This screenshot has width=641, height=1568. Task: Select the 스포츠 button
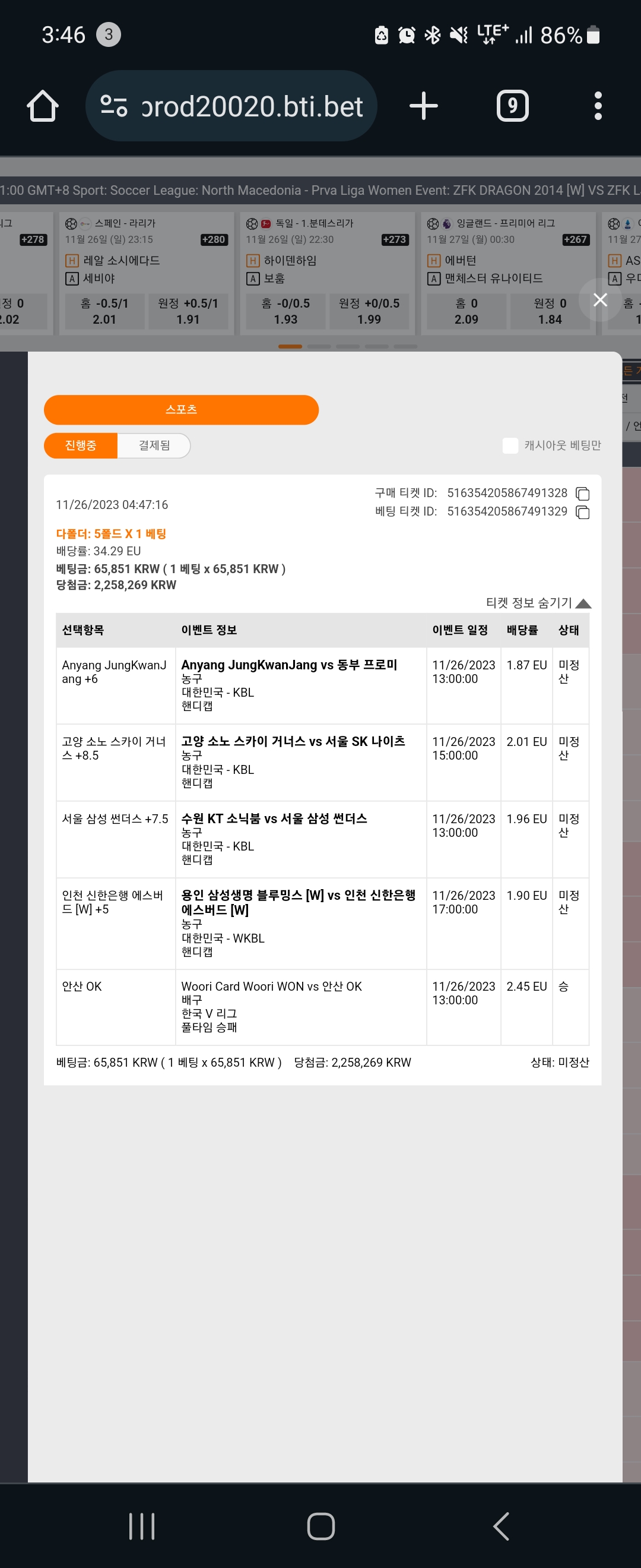[181, 410]
